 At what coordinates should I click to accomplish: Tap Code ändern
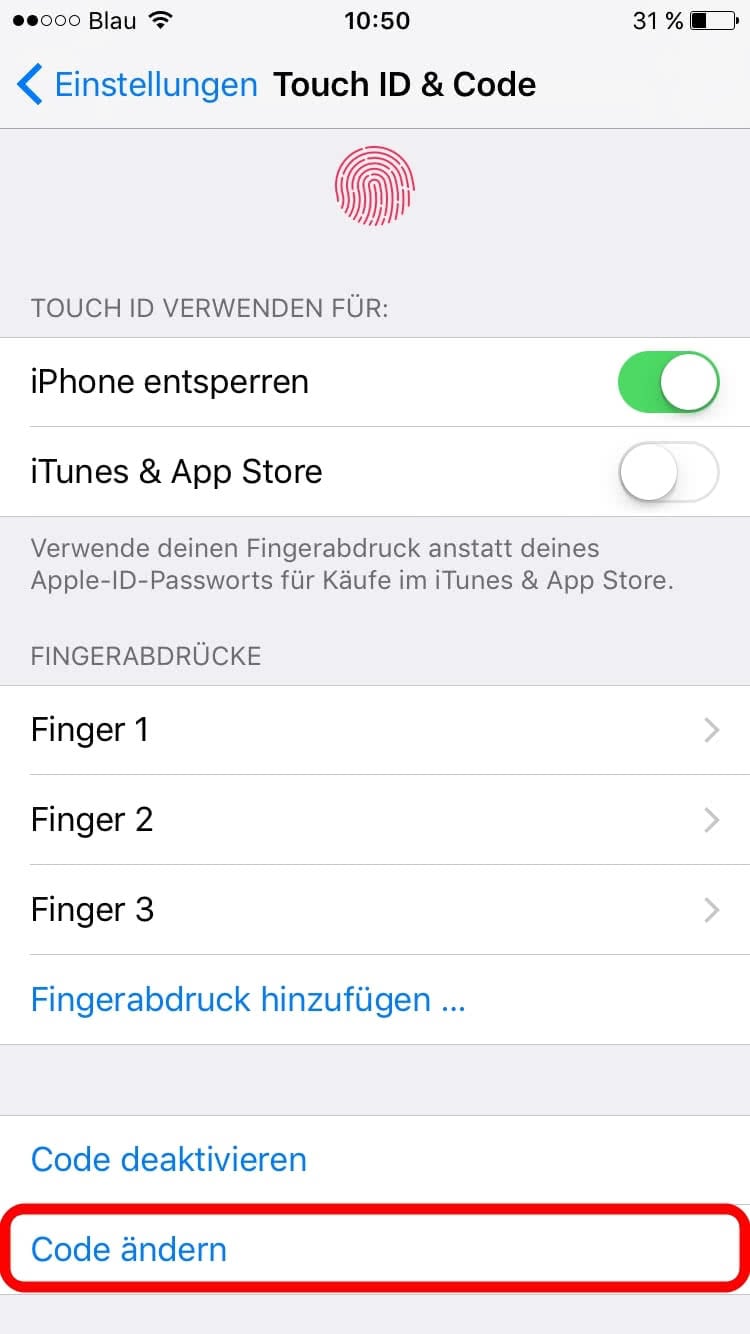tap(129, 1249)
